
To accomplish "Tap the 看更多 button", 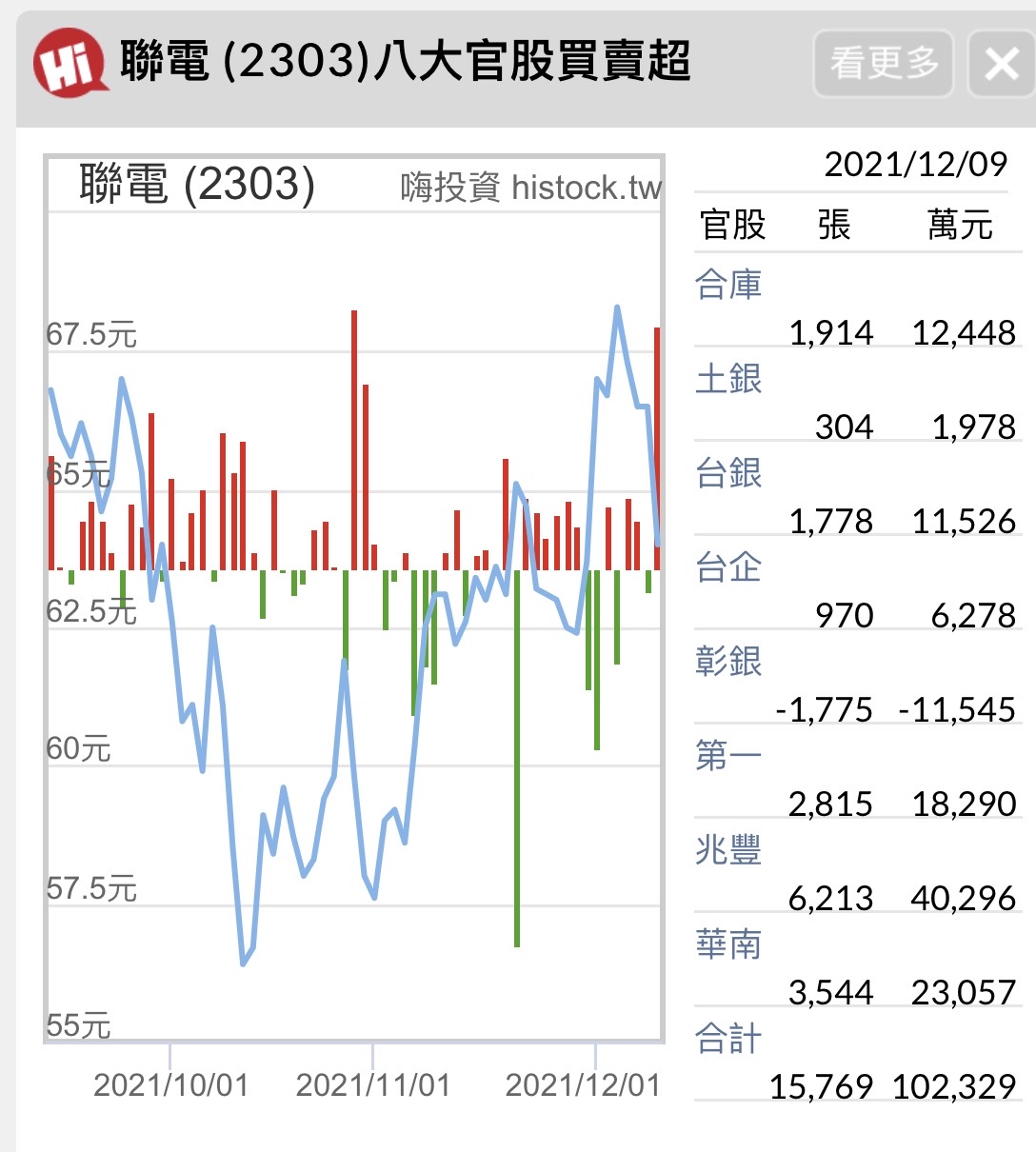I will [884, 64].
